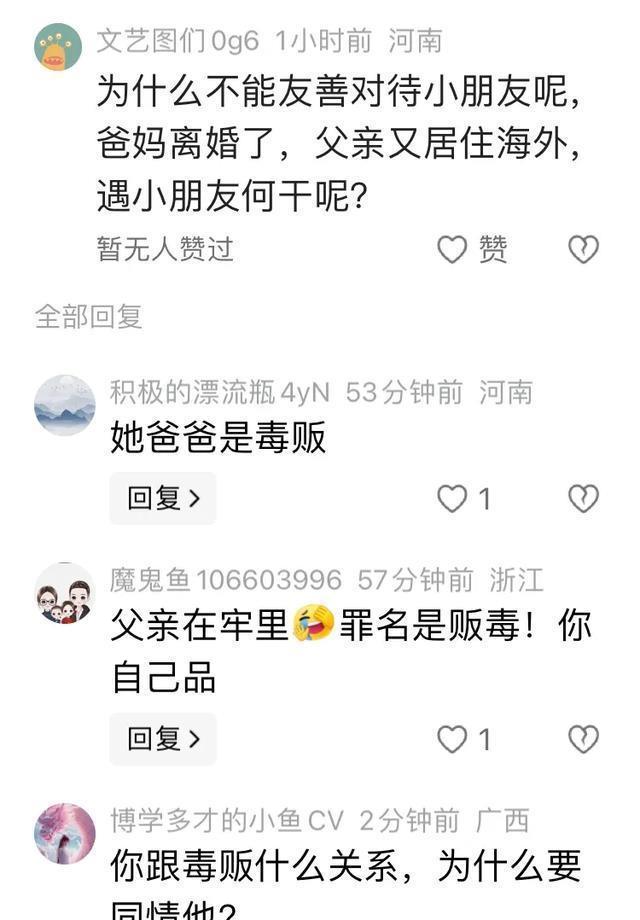Open 博学多才的小鱼CV's profile avatar

(65, 834)
